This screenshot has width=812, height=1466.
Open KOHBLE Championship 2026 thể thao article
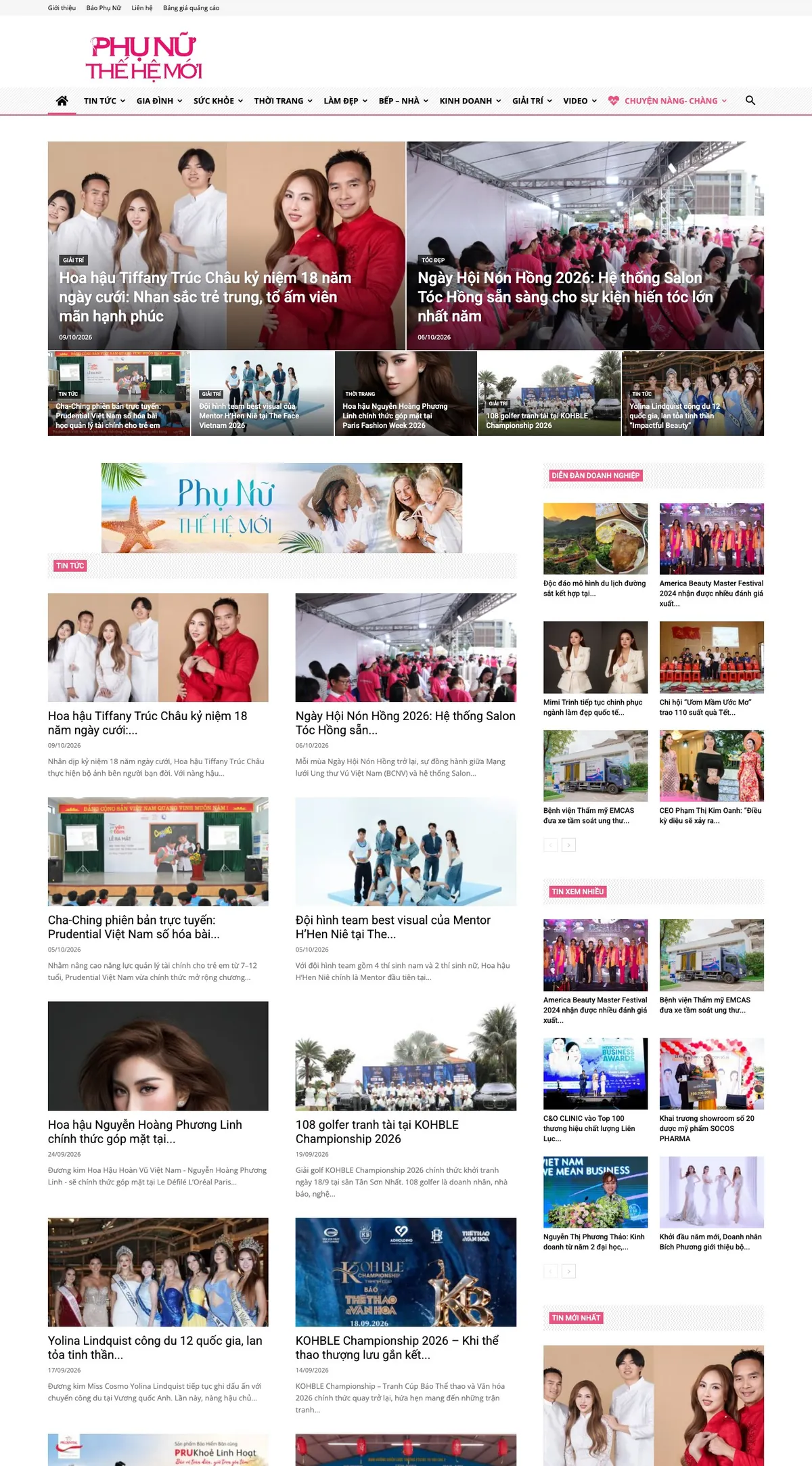[x=397, y=1348]
